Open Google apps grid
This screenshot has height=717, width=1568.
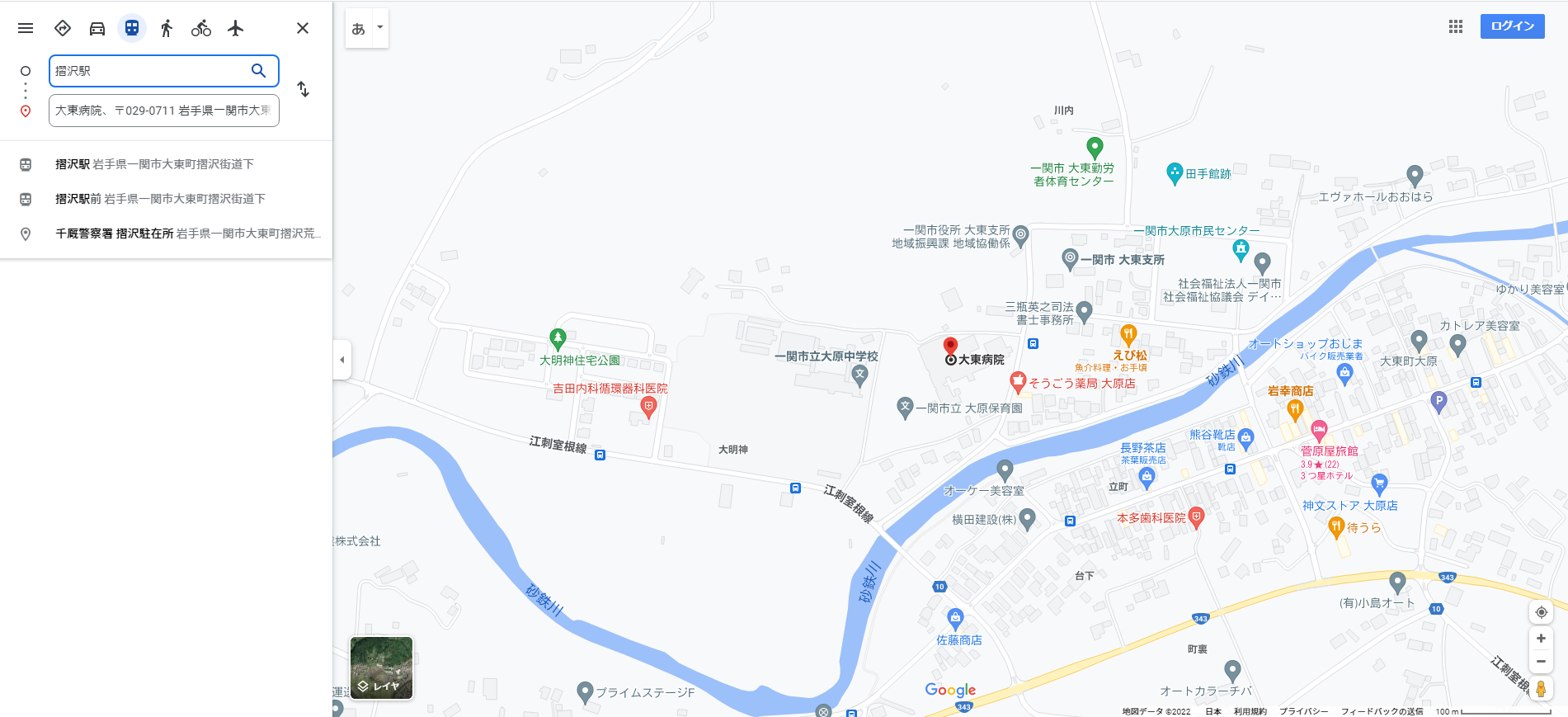[x=1456, y=26]
